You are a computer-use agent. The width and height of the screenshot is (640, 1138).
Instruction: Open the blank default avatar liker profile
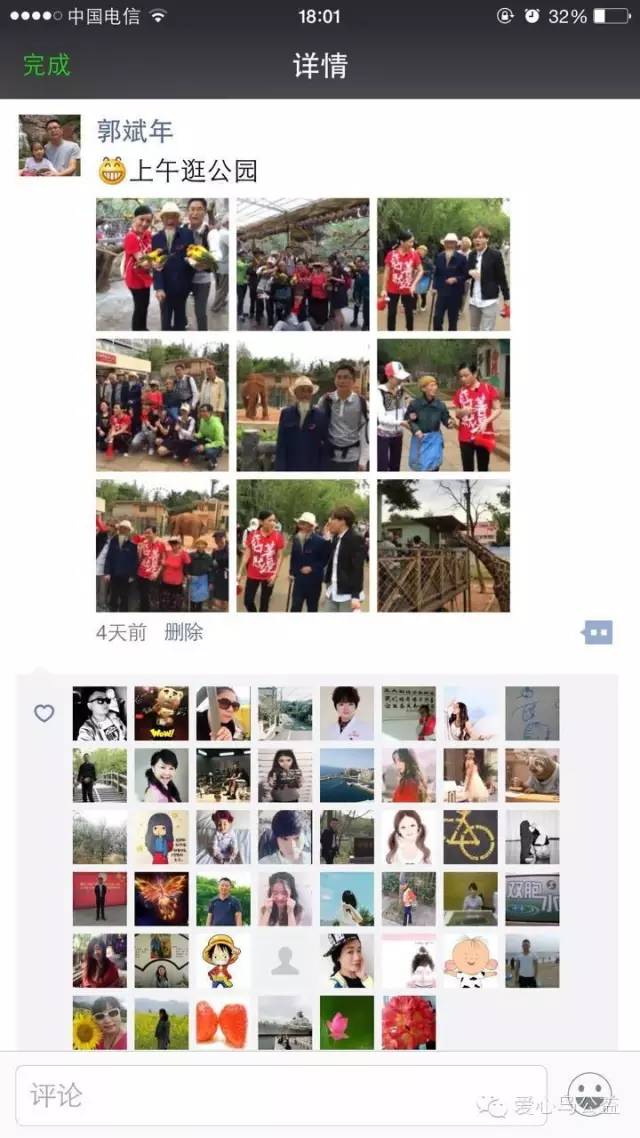285,961
